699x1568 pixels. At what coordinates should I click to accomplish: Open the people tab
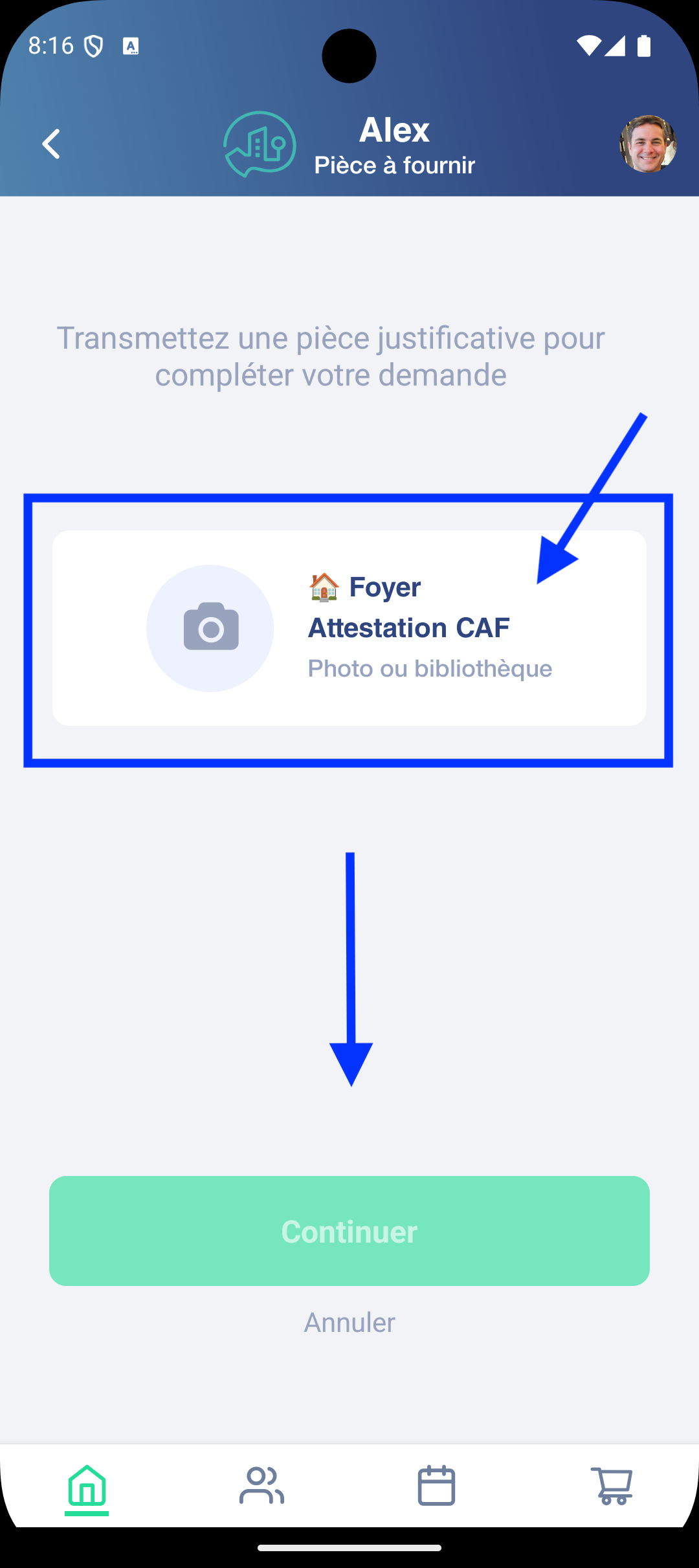261,1486
